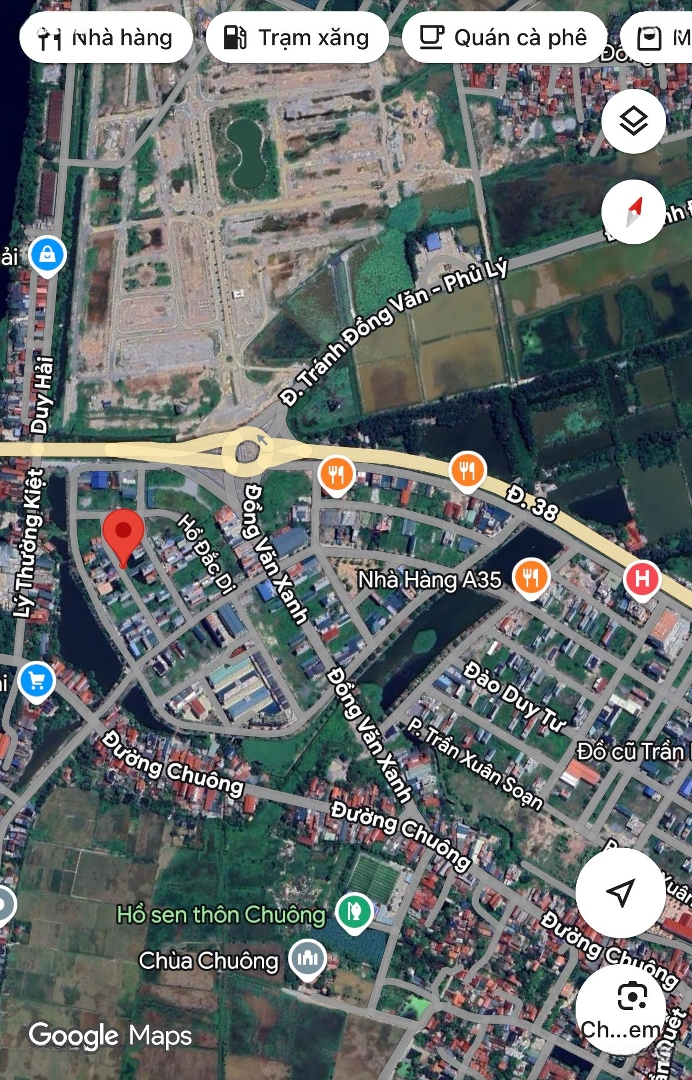Image resolution: width=692 pixels, height=1080 pixels.
Task: Open the map layers selector
Action: click(633, 122)
